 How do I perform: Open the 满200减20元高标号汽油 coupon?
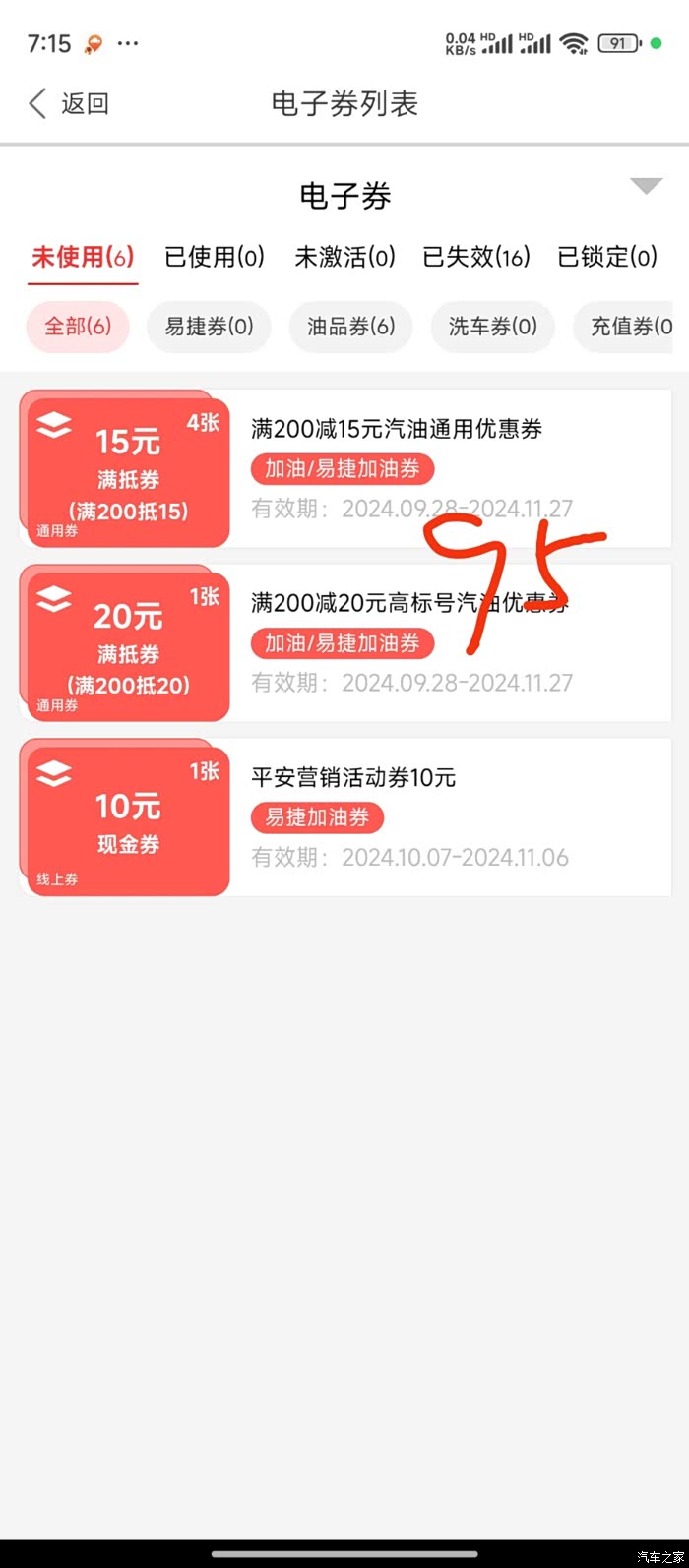[x=344, y=642]
